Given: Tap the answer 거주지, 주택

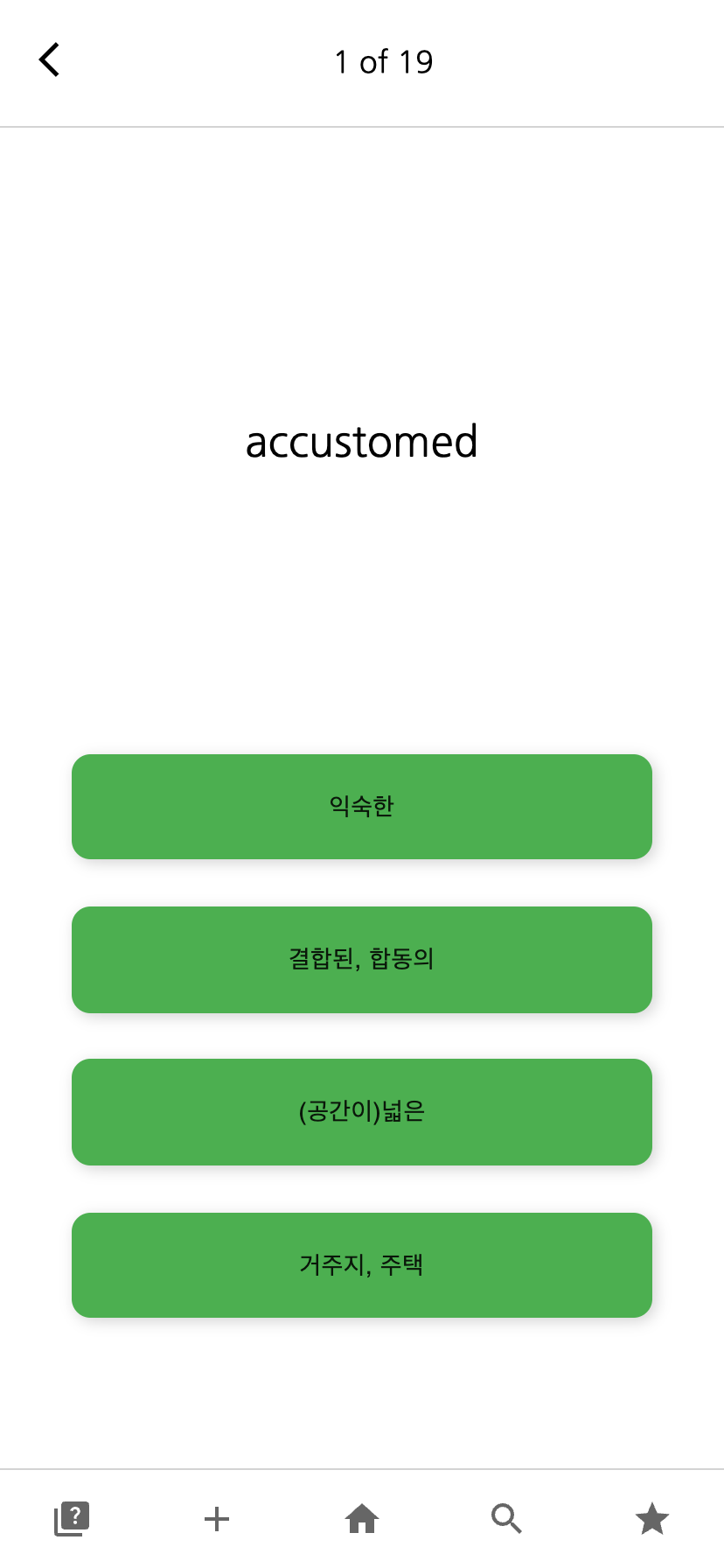Looking at the screenshot, I should pyautogui.click(x=362, y=1264).
